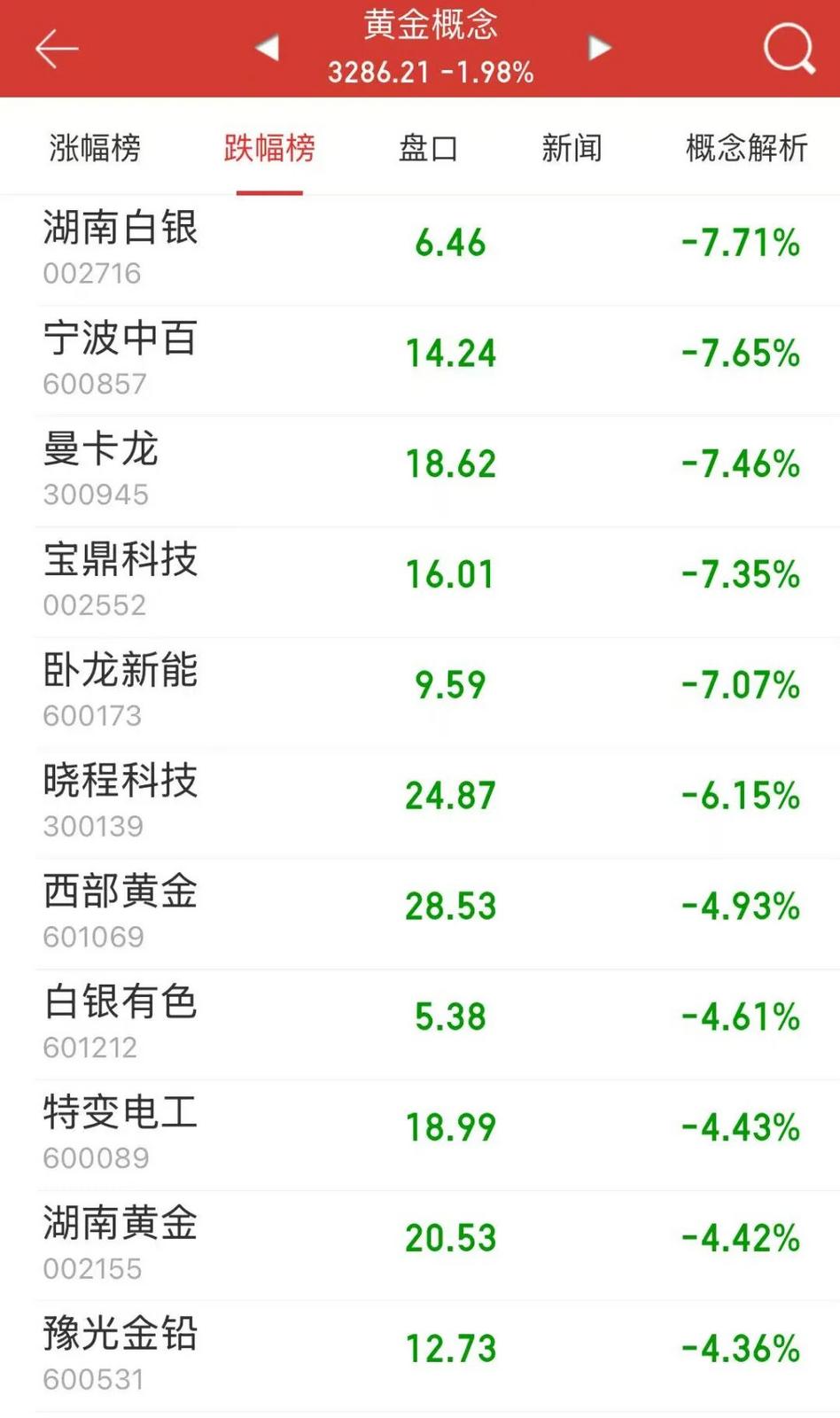840x1418 pixels.
Task: Open the 盘口 tab
Action: pos(428,148)
